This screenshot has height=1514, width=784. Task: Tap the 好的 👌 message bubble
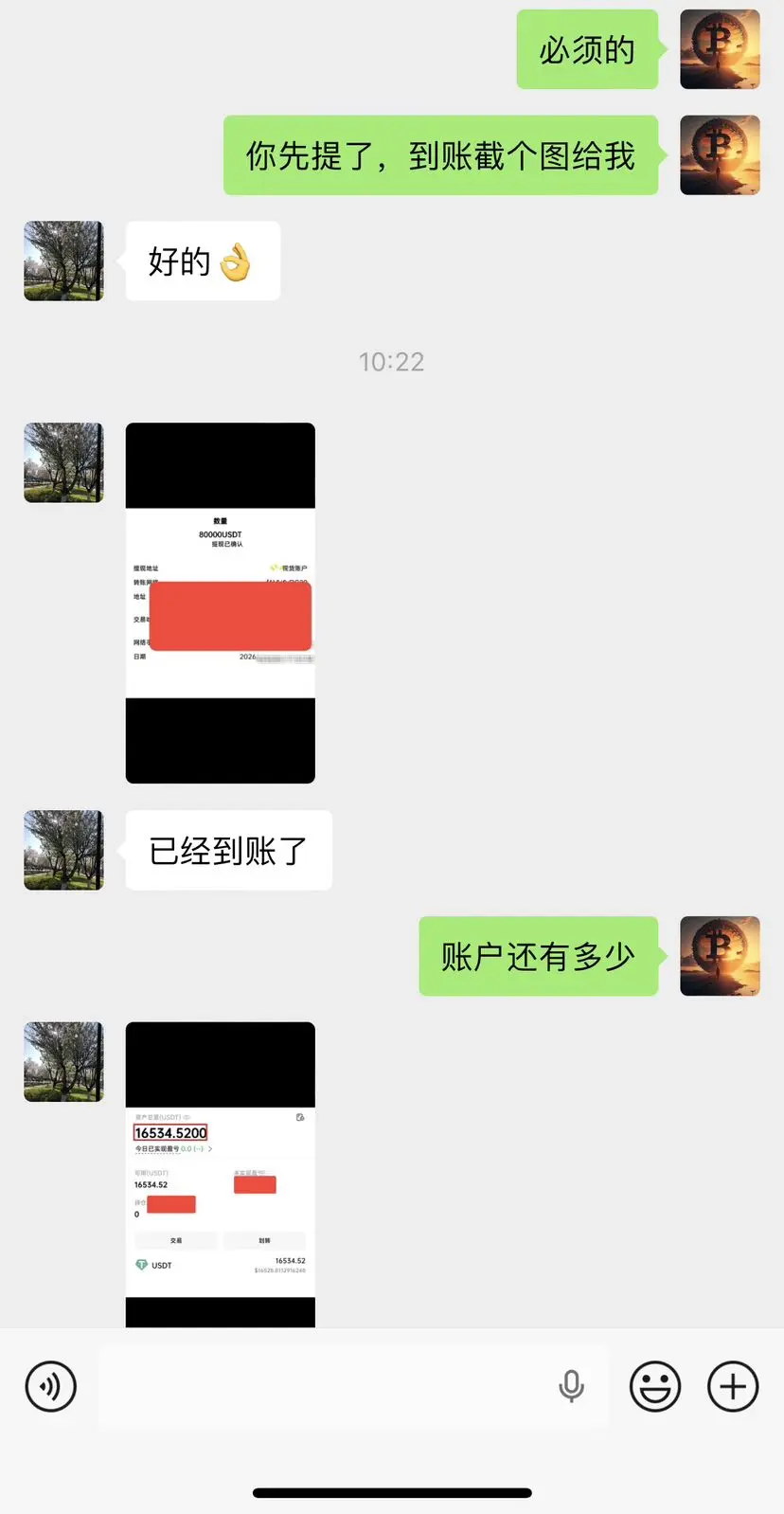(x=201, y=261)
